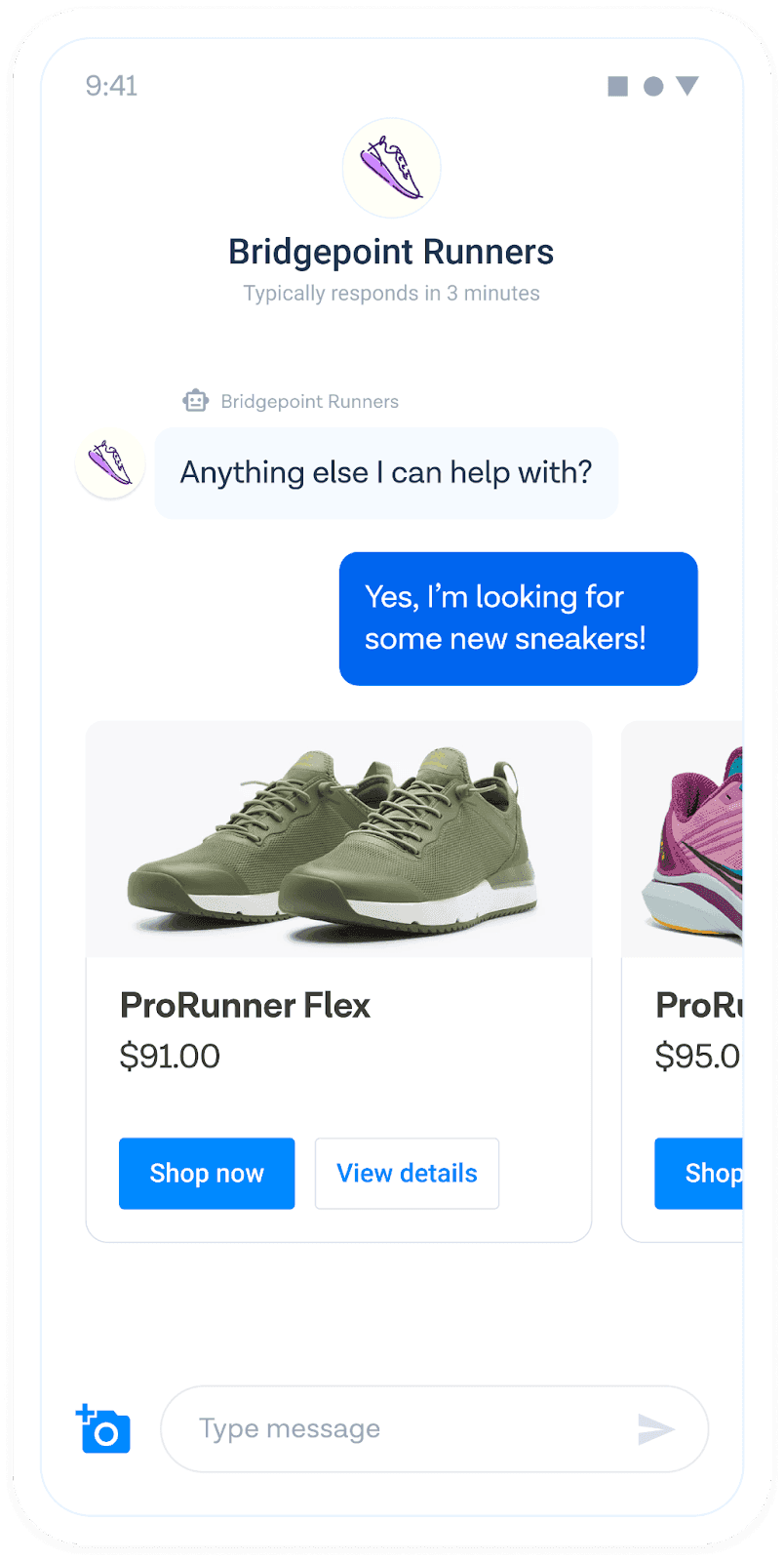Click the $91.00 price label
The image size is (784, 1561).
tap(170, 1056)
